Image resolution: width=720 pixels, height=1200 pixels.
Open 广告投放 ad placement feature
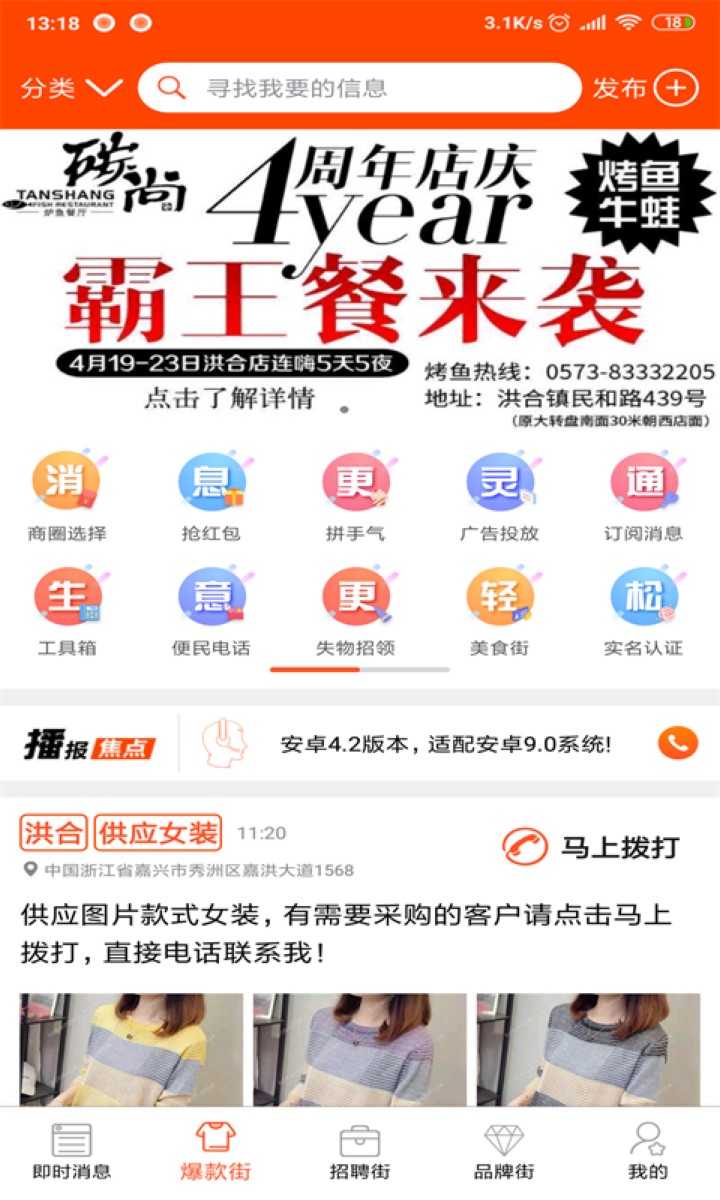(x=501, y=486)
